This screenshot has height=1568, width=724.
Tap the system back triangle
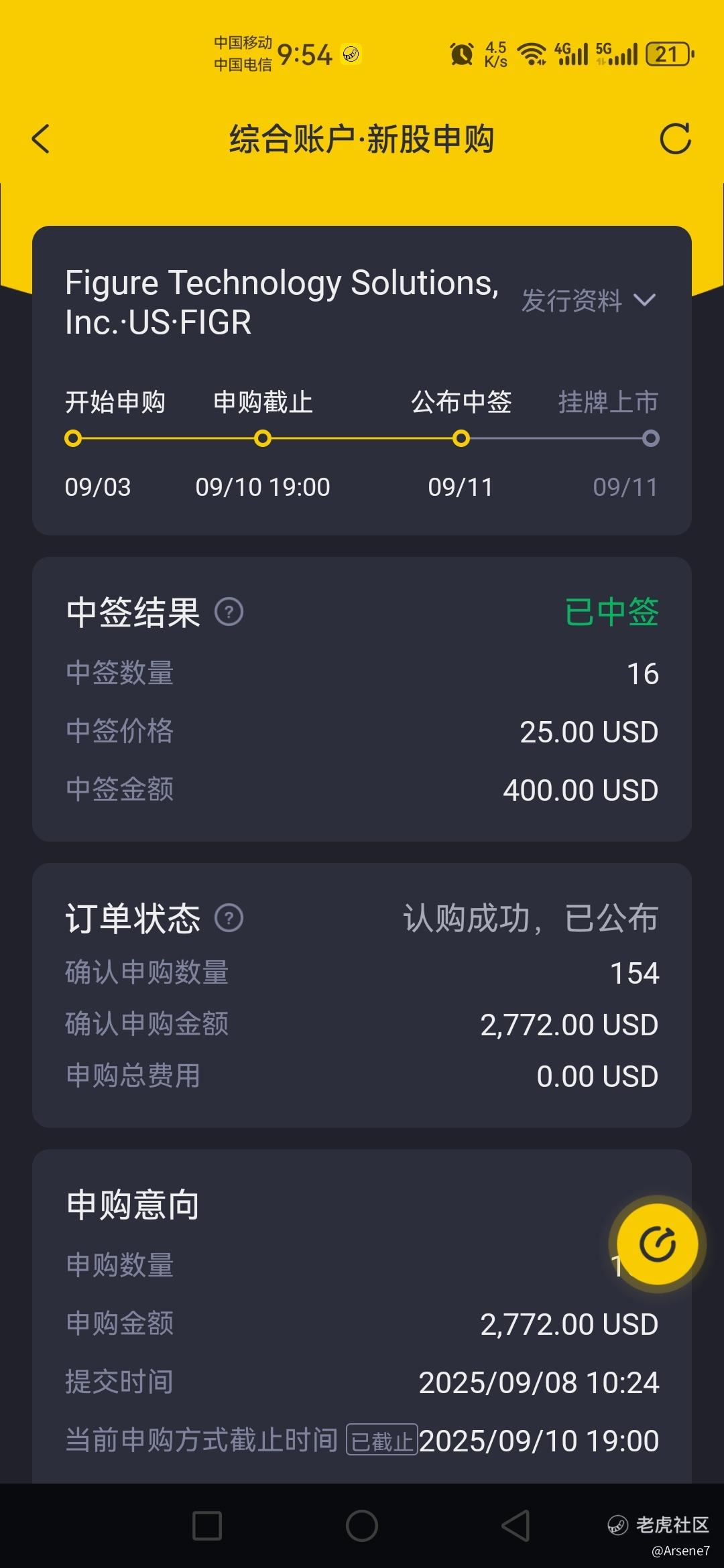click(x=516, y=1526)
